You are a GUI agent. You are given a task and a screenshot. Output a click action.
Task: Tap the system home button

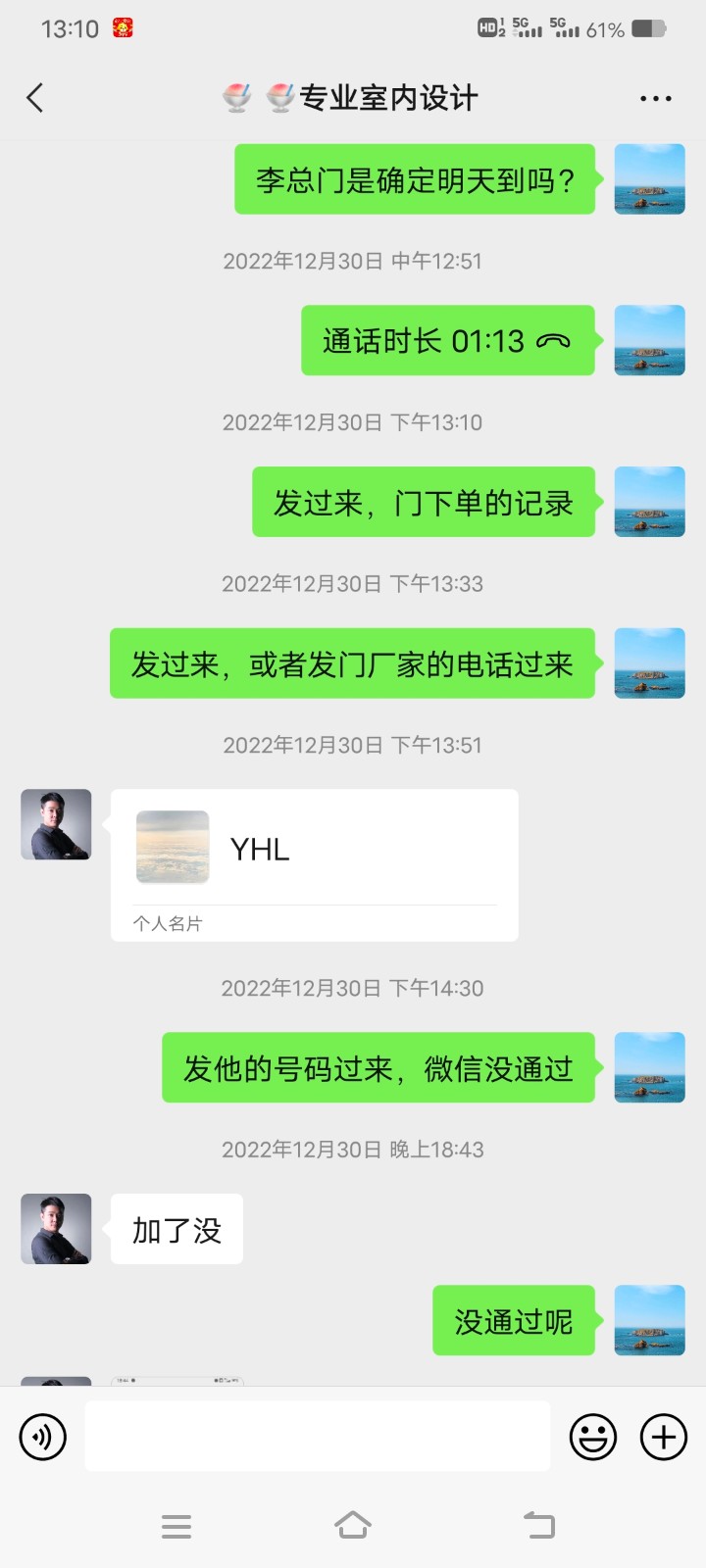(x=353, y=1525)
